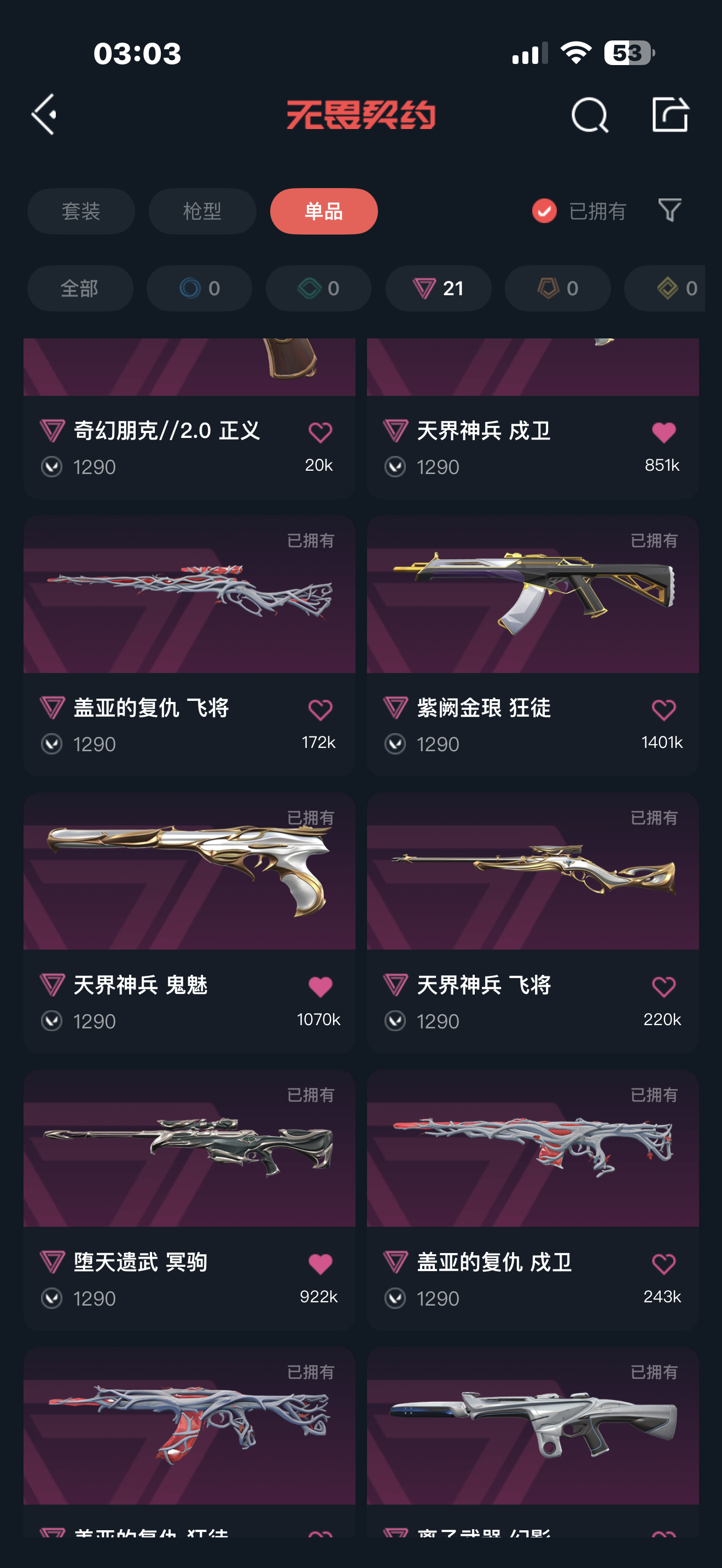722x1568 pixels.
Task: Open the 盖亚的复仇 飞将 skin card
Action: click(x=189, y=646)
